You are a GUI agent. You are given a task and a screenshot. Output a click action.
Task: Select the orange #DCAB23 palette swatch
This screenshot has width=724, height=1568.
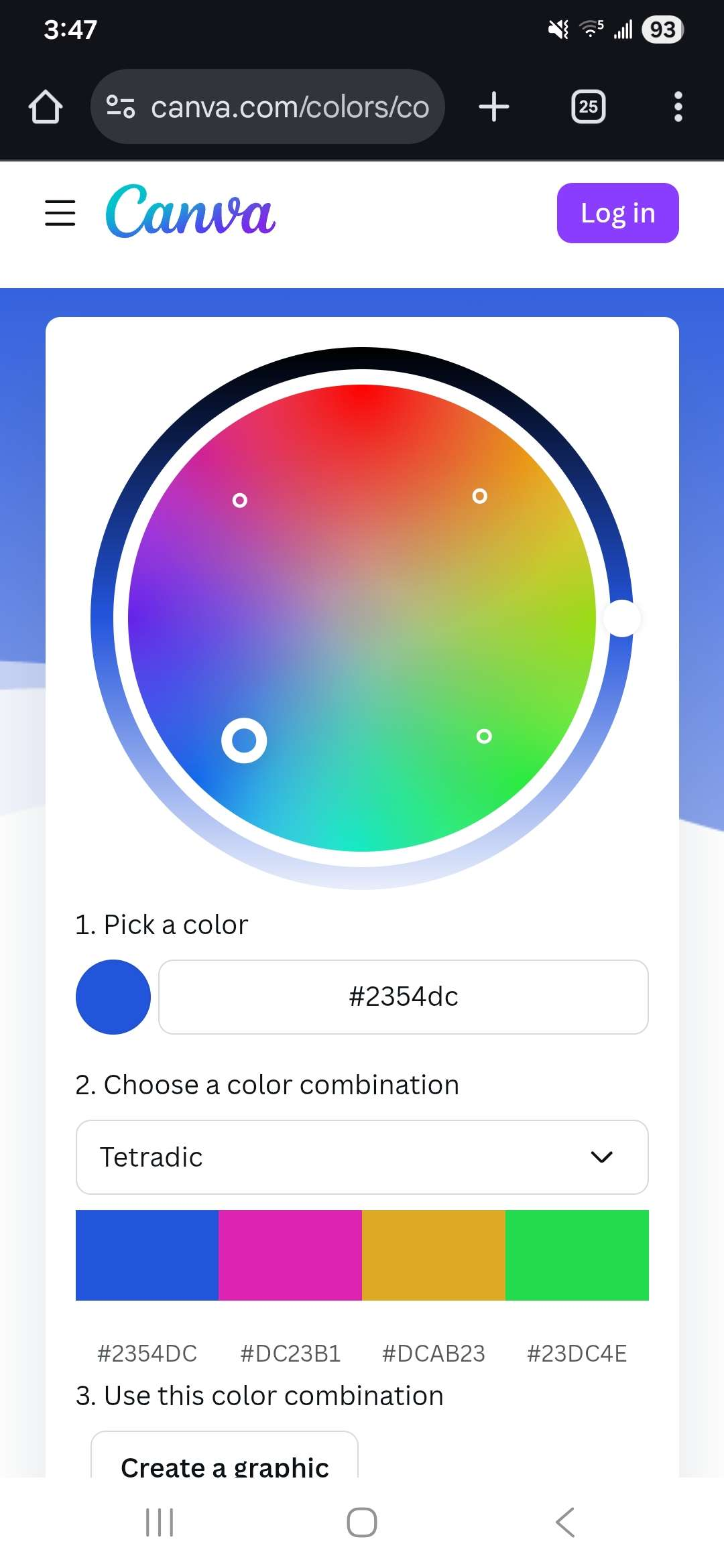pyautogui.click(x=433, y=1254)
